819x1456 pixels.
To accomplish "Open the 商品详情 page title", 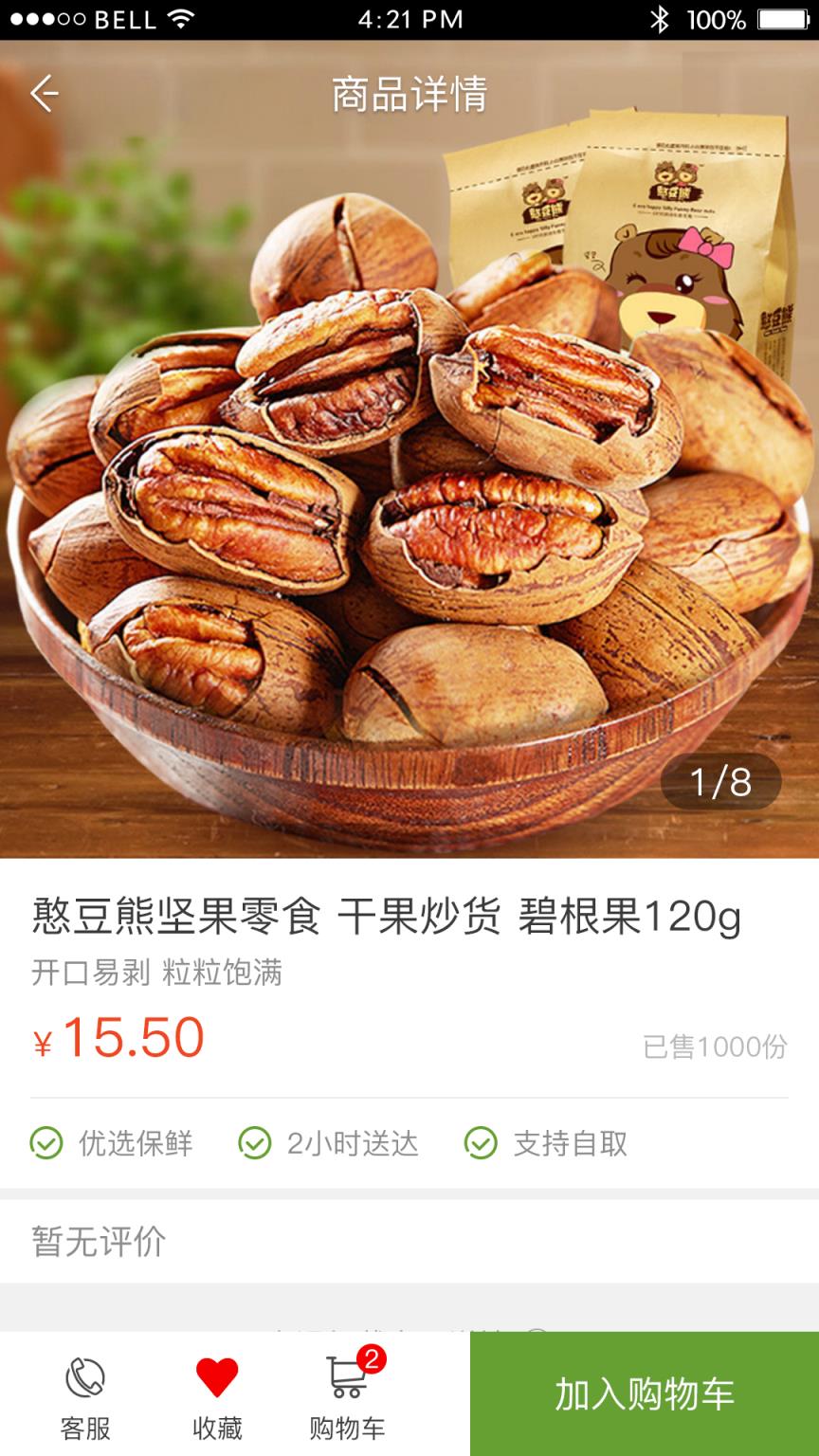I will 408,93.
